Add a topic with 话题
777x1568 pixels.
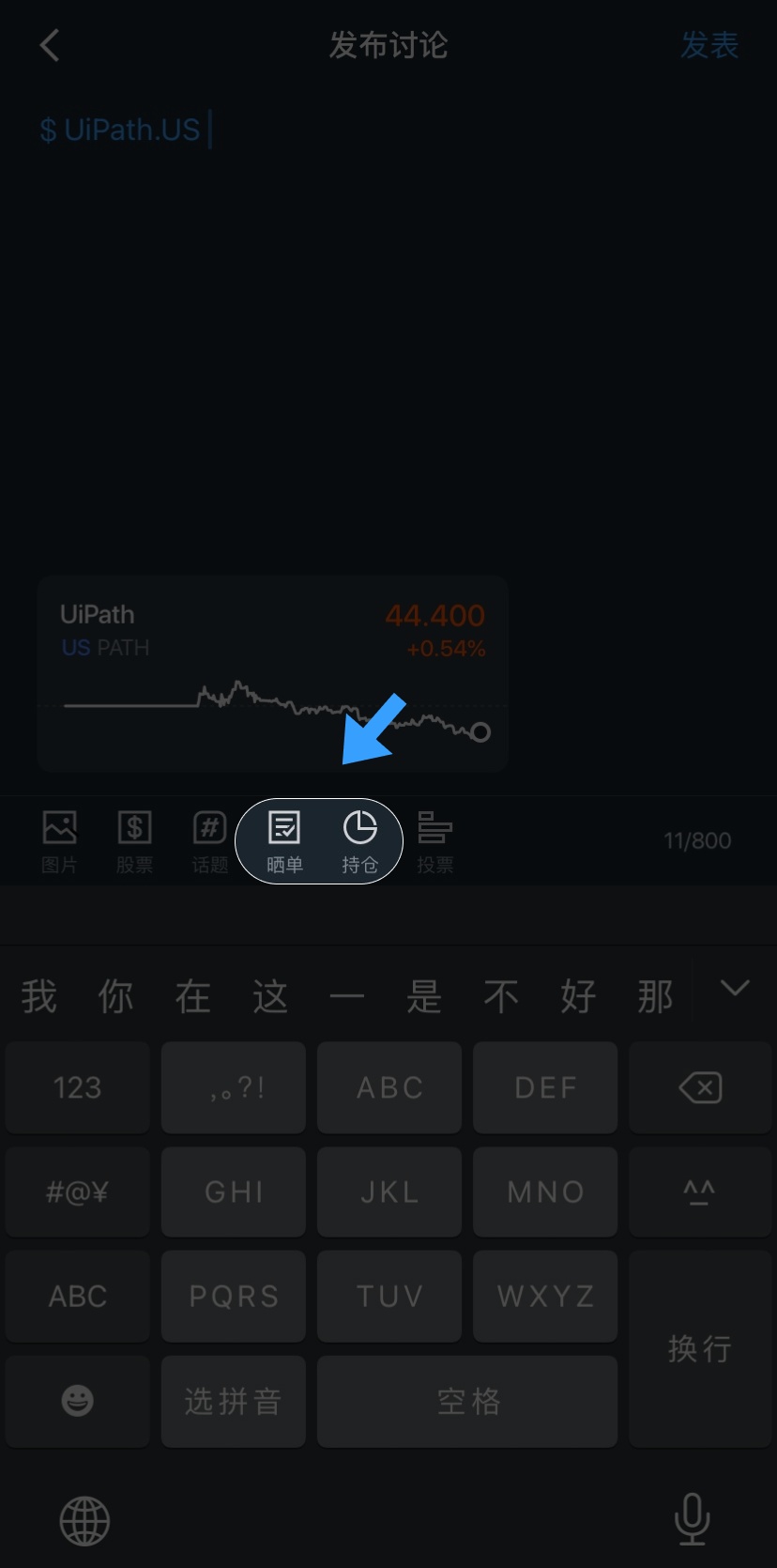[x=209, y=840]
